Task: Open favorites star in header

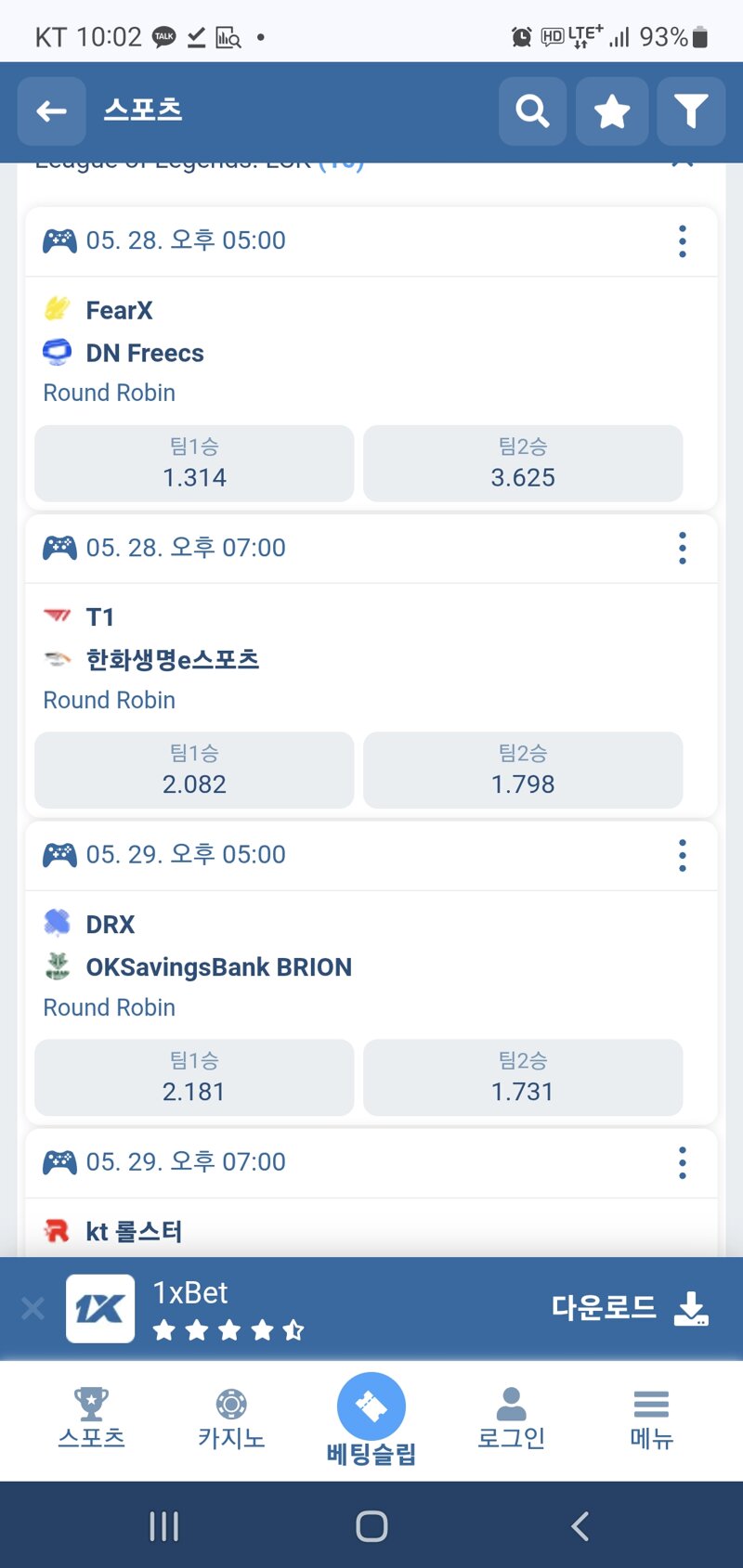Action: coord(612,111)
